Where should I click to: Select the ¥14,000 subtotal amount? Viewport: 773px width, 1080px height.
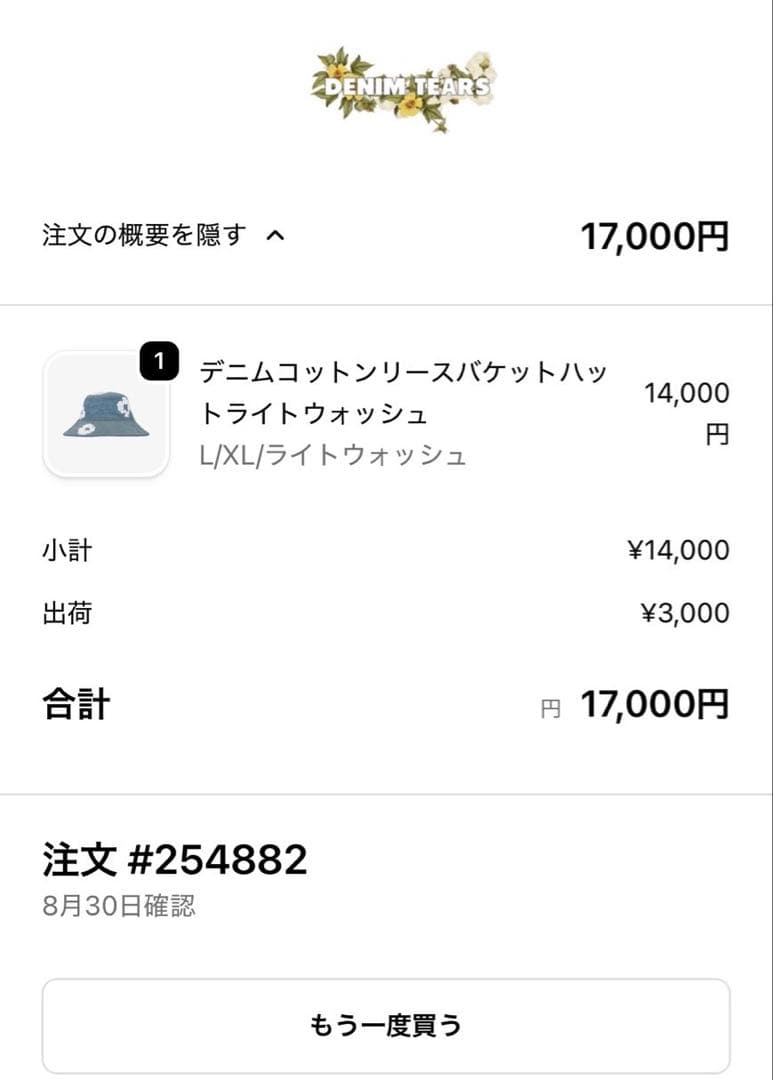(x=677, y=549)
